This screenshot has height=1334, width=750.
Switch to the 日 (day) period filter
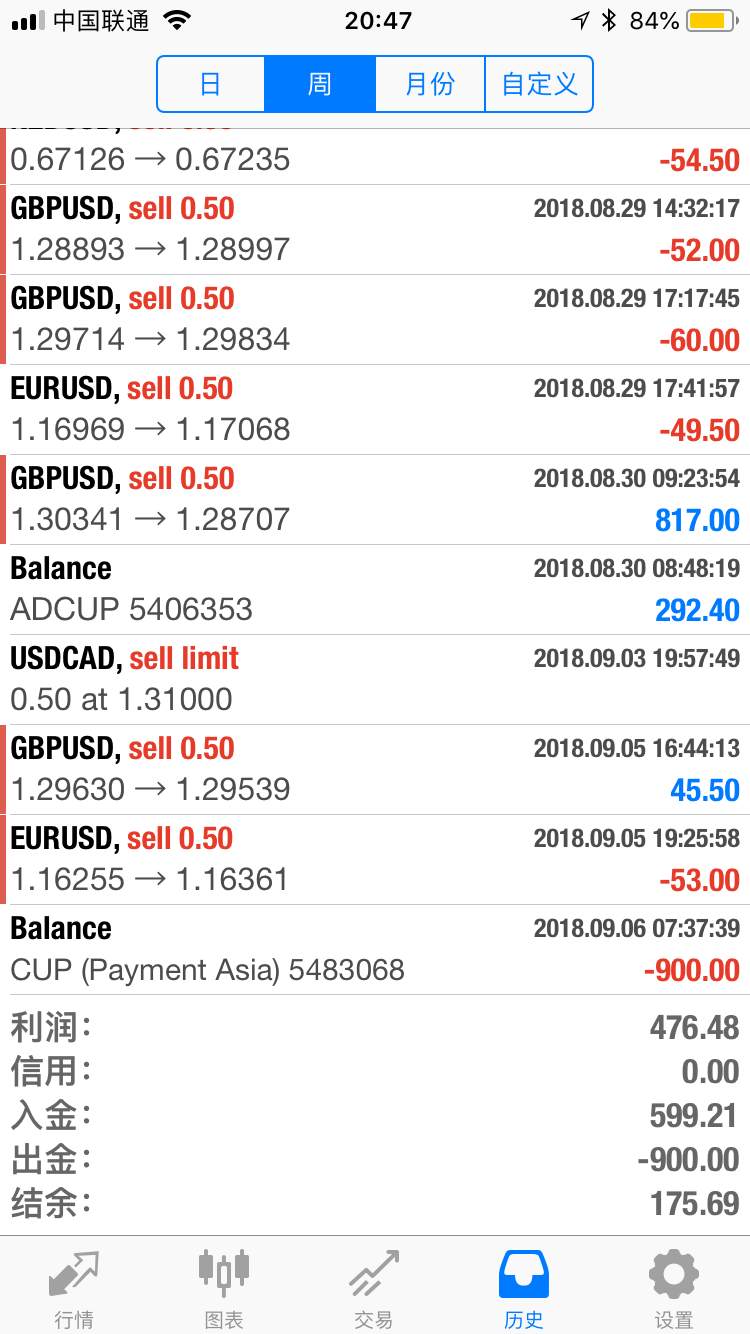(211, 84)
